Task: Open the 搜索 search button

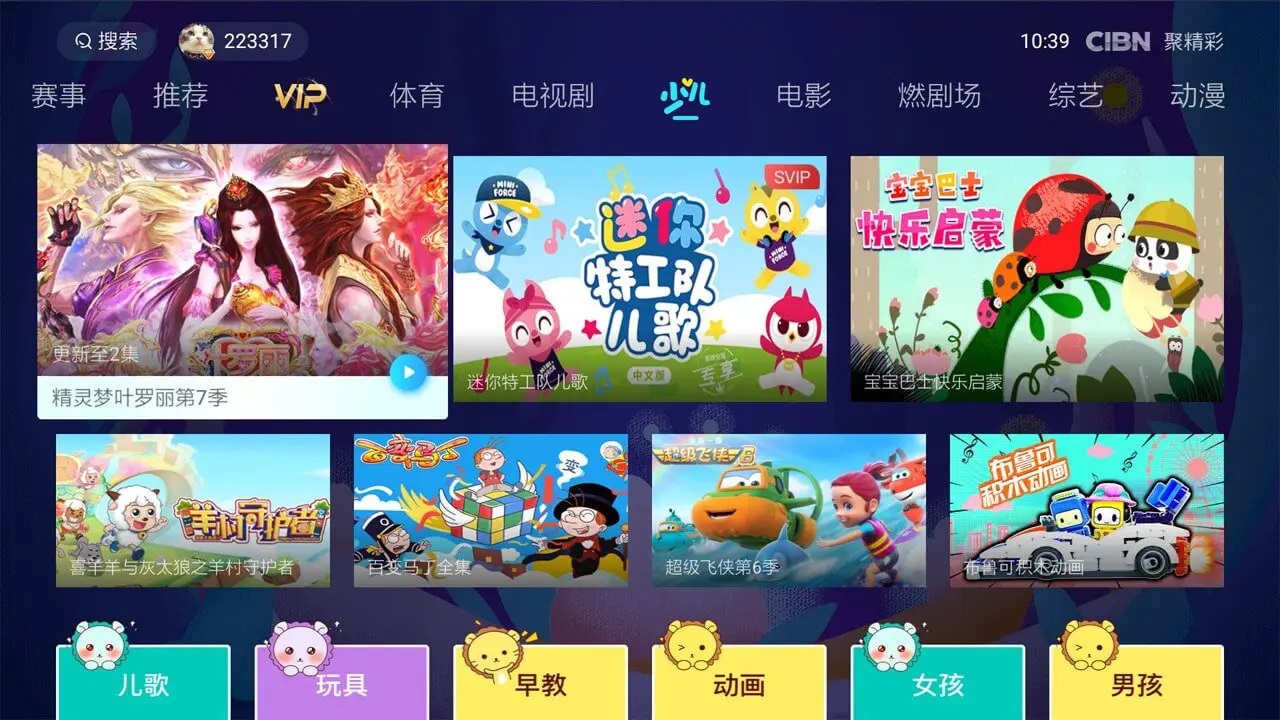Action: [106, 41]
